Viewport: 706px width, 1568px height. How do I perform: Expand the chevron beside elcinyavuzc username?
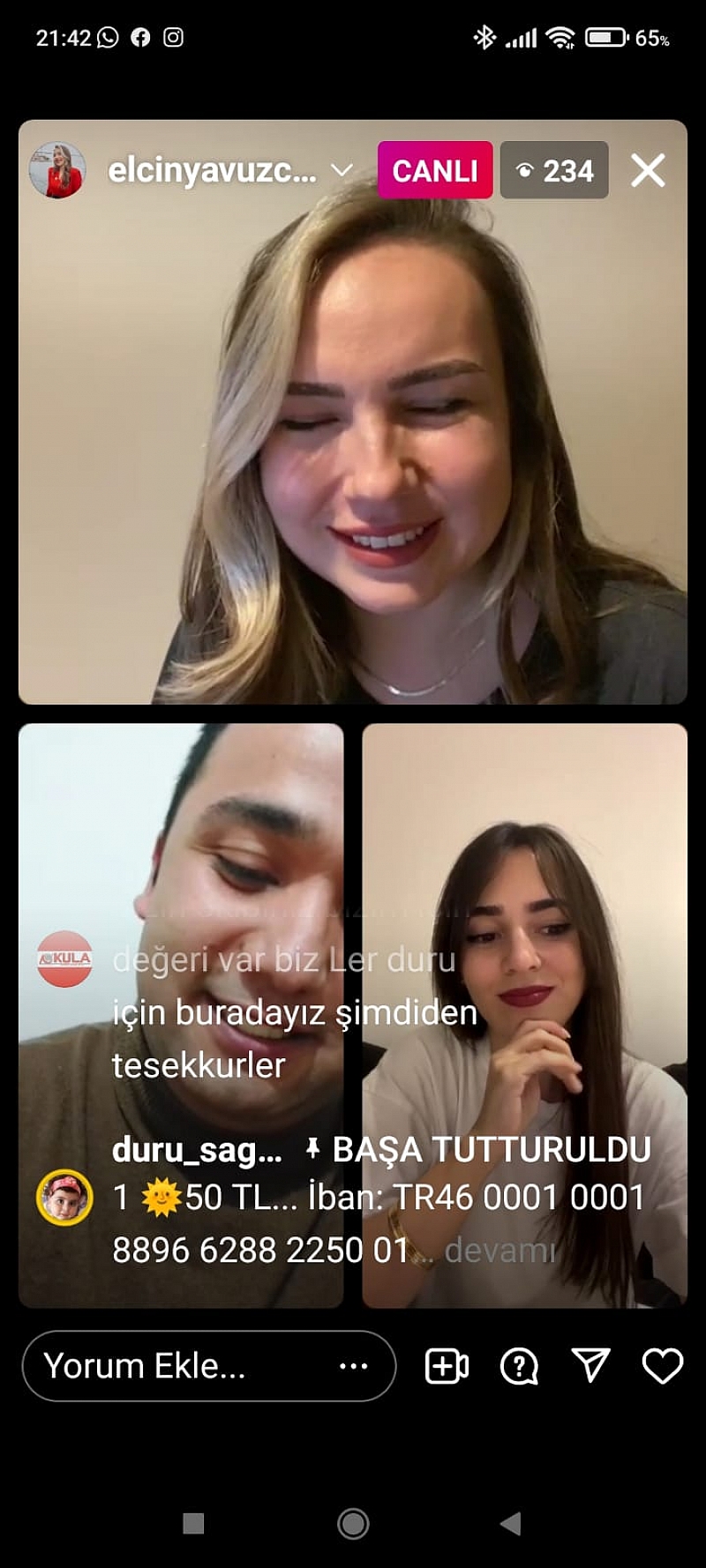[342, 170]
